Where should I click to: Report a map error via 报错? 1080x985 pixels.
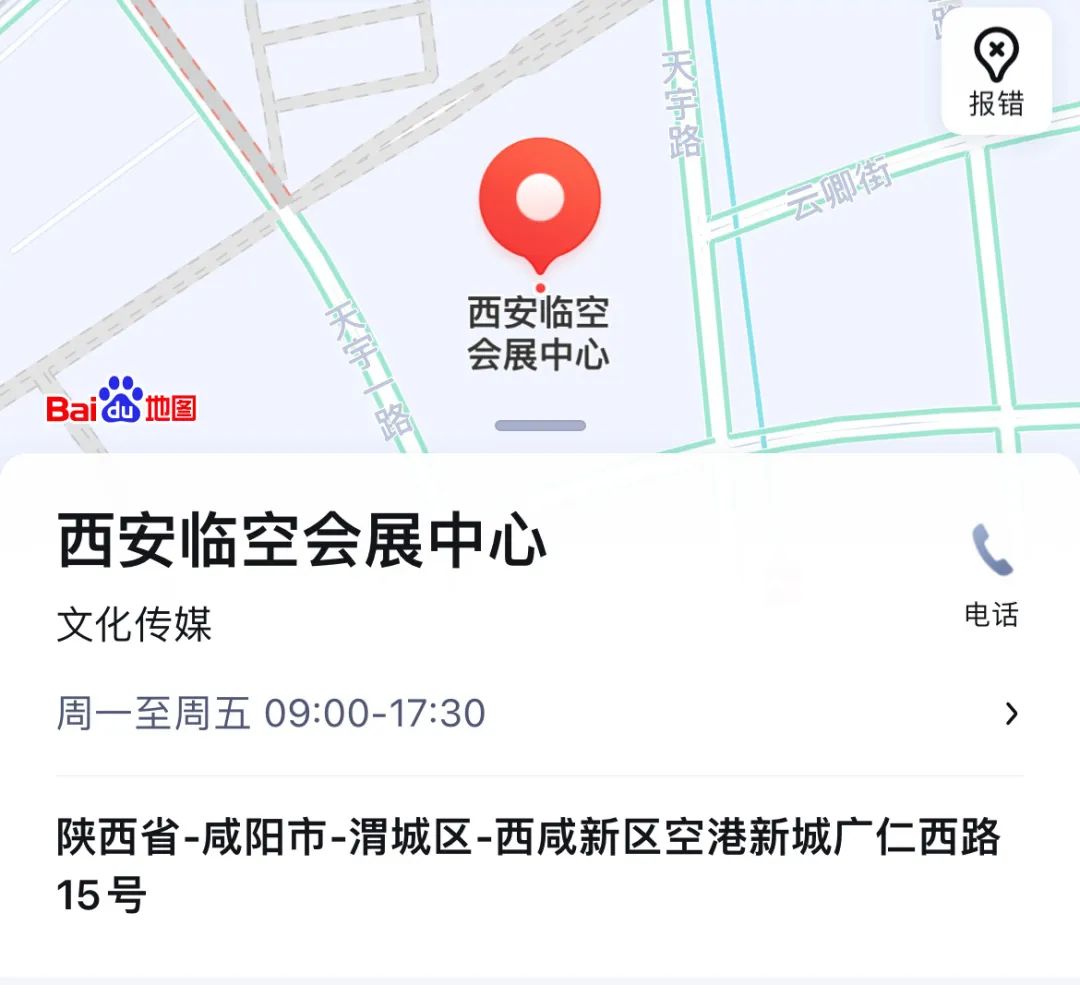[x=996, y=72]
